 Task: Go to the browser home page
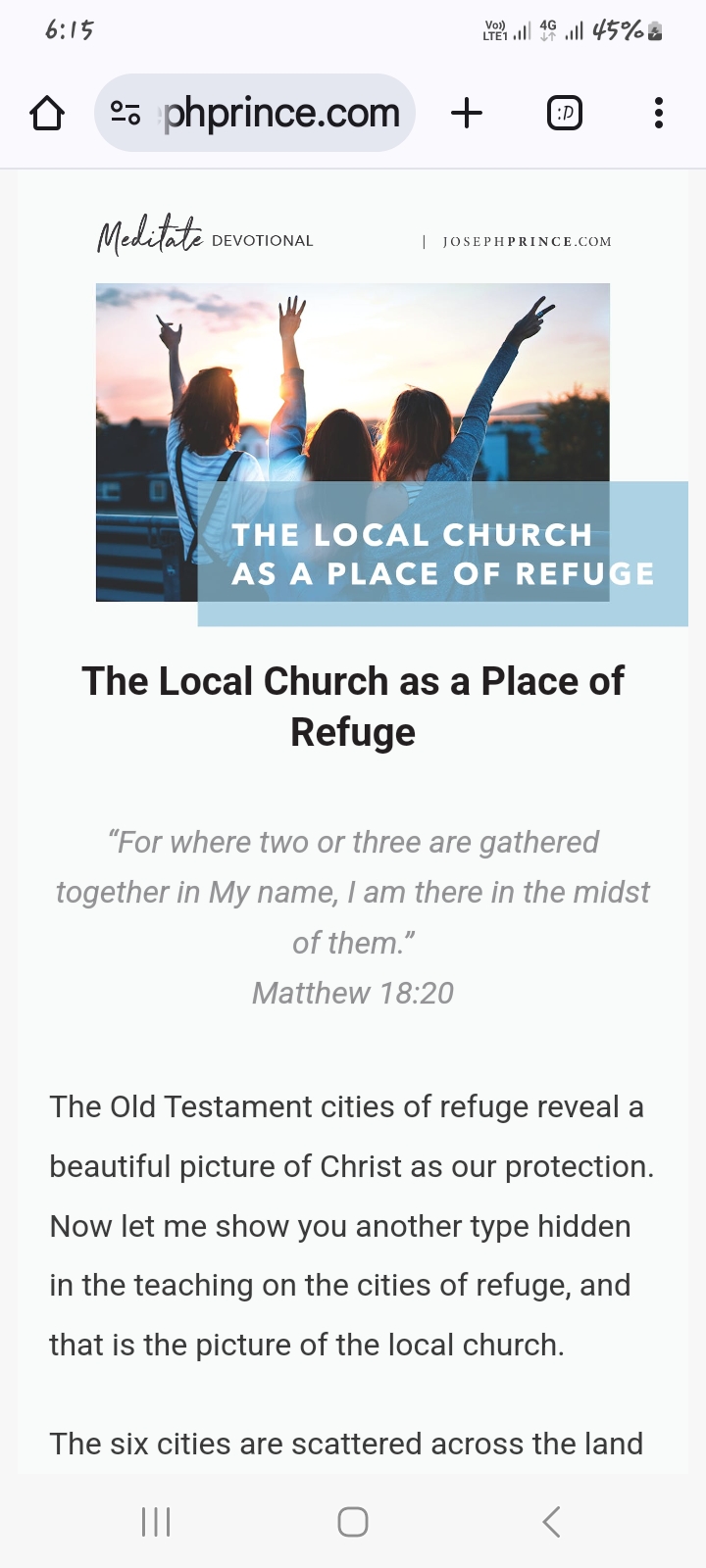point(47,114)
